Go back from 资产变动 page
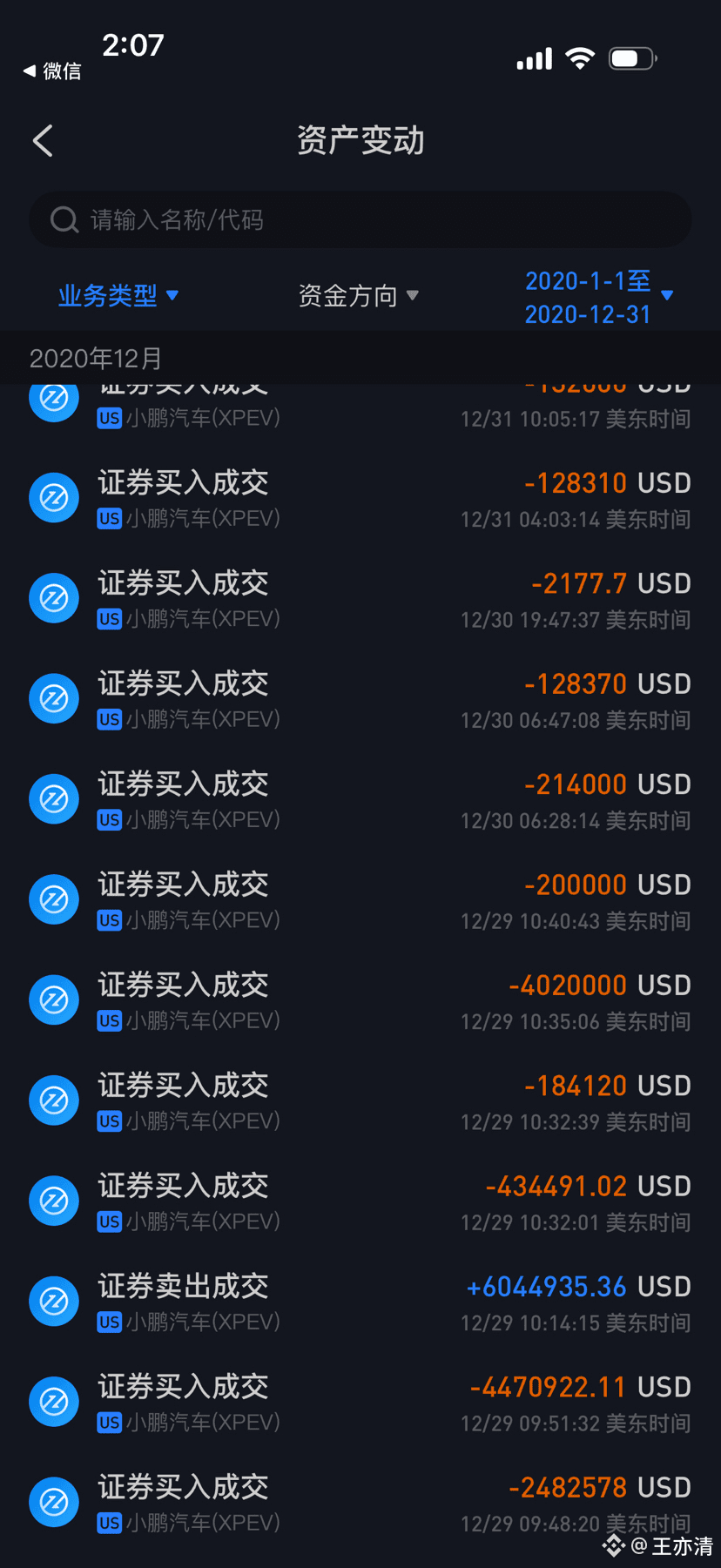 44,141
